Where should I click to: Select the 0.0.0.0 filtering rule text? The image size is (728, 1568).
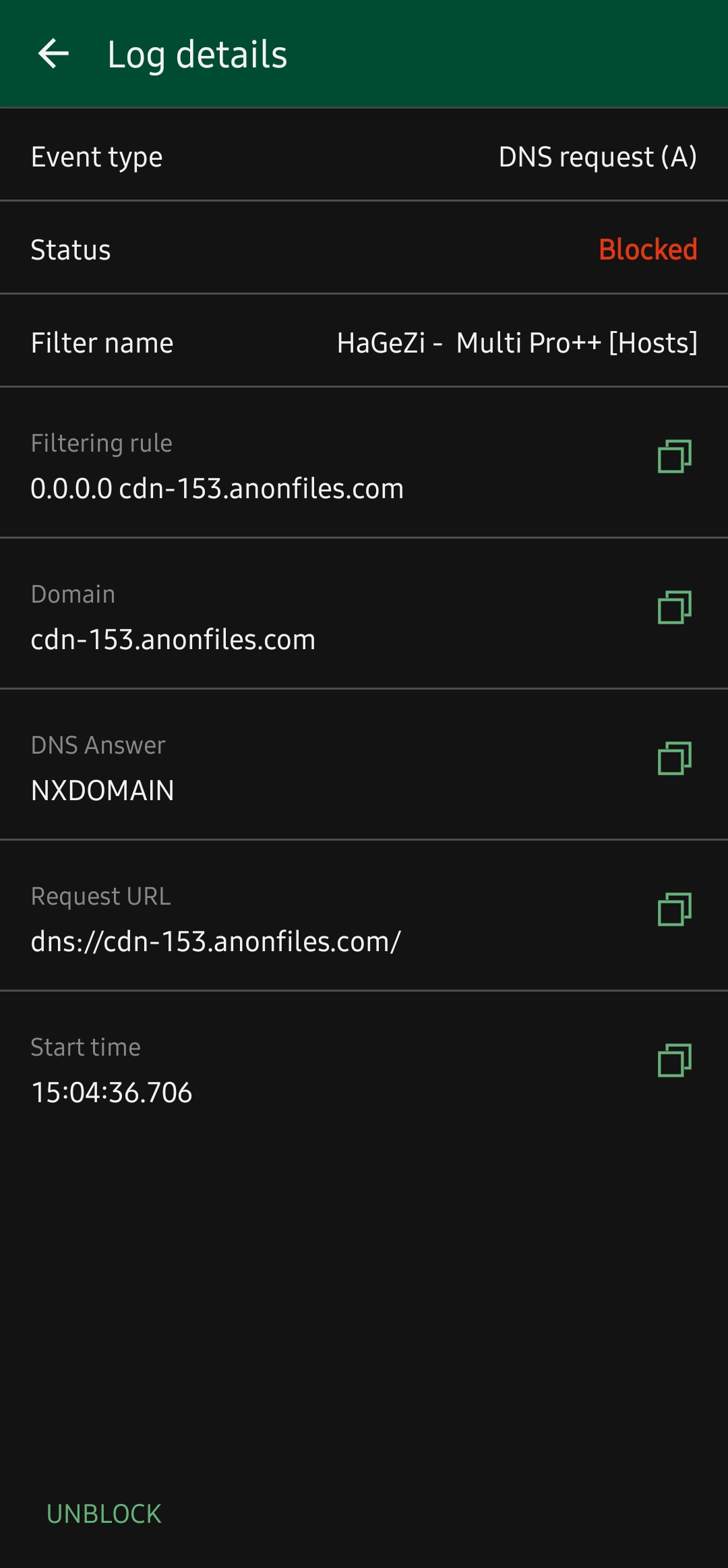coord(217,489)
